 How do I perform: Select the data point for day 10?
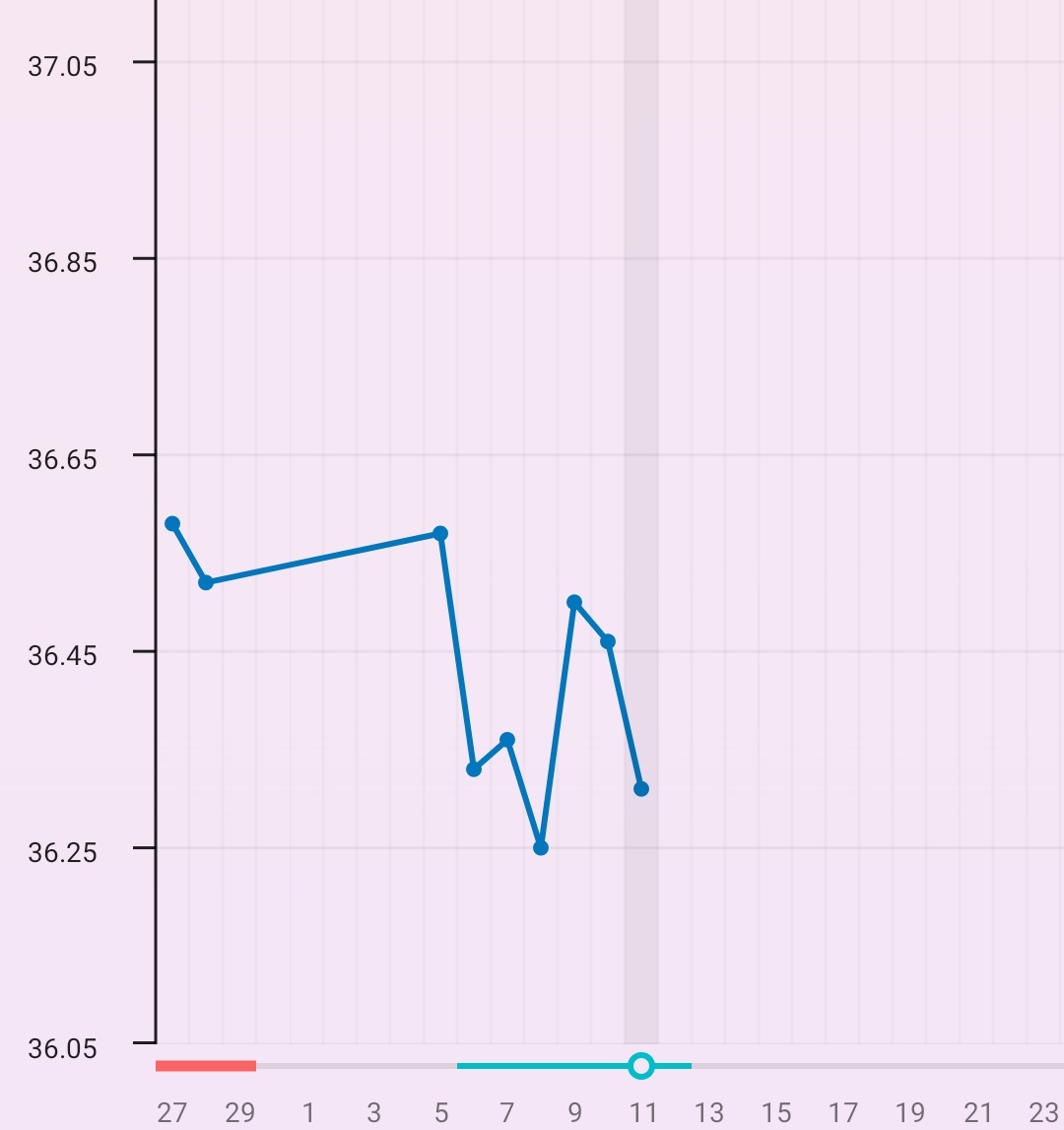click(x=608, y=641)
